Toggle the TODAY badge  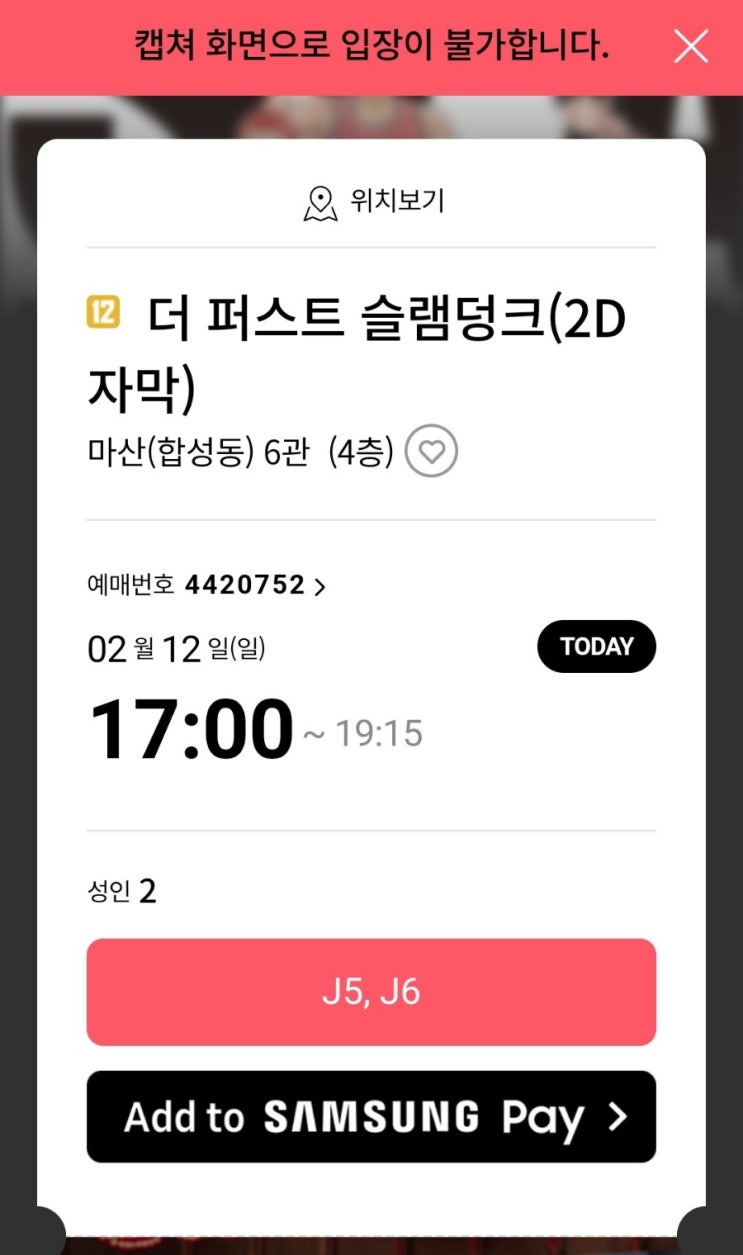click(596, 646)
